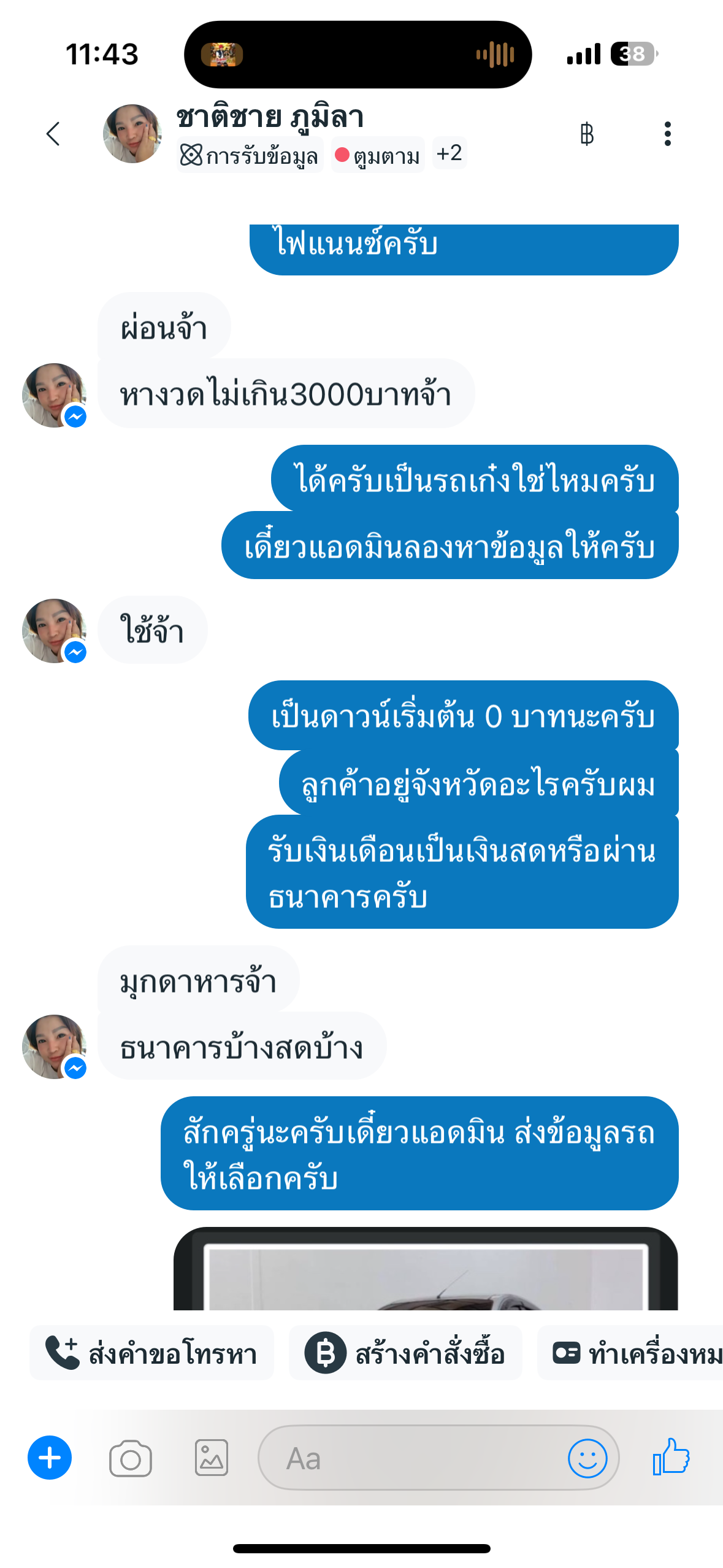Show the +2 more labels
Viewport: 723px width, 1568px height.
click(449, 153)
